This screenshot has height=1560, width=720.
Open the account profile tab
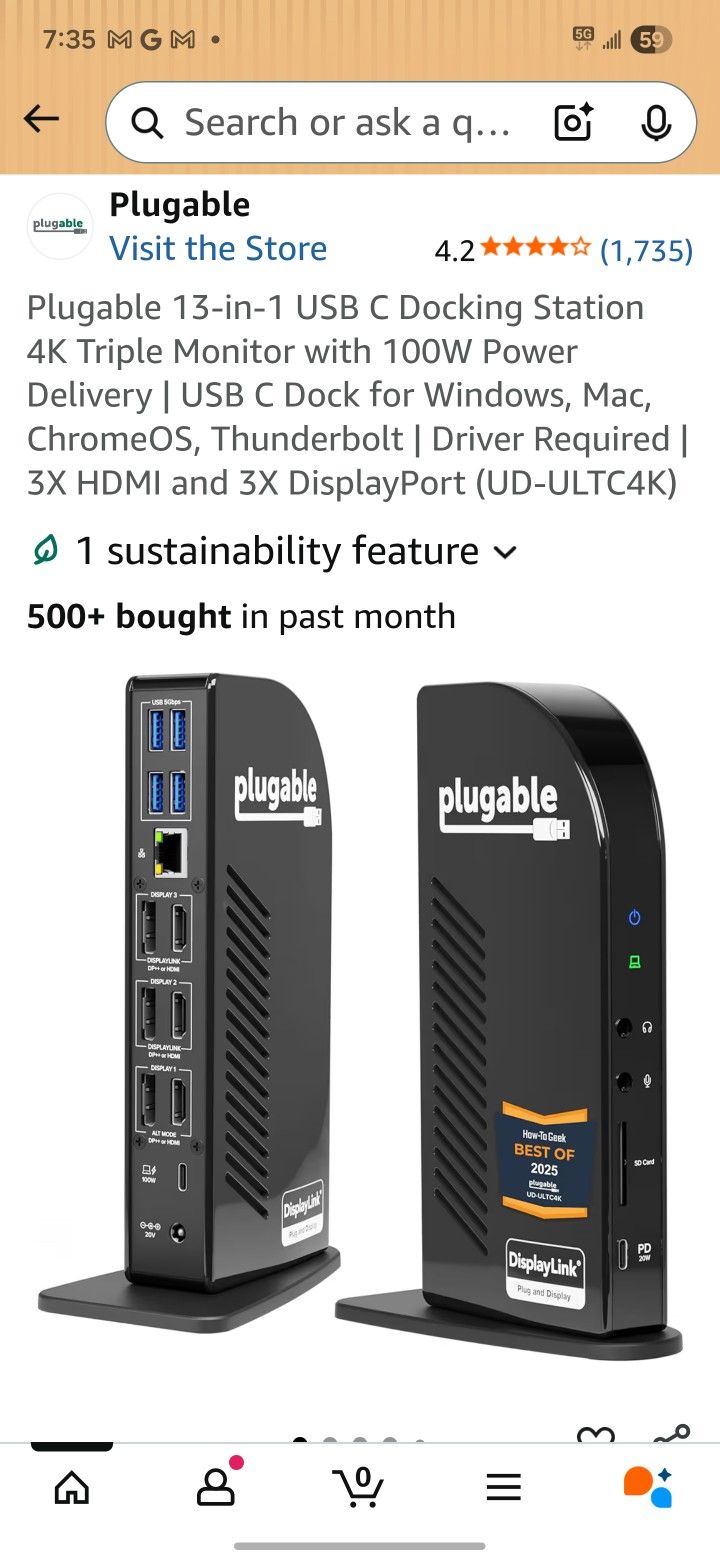215,1487
